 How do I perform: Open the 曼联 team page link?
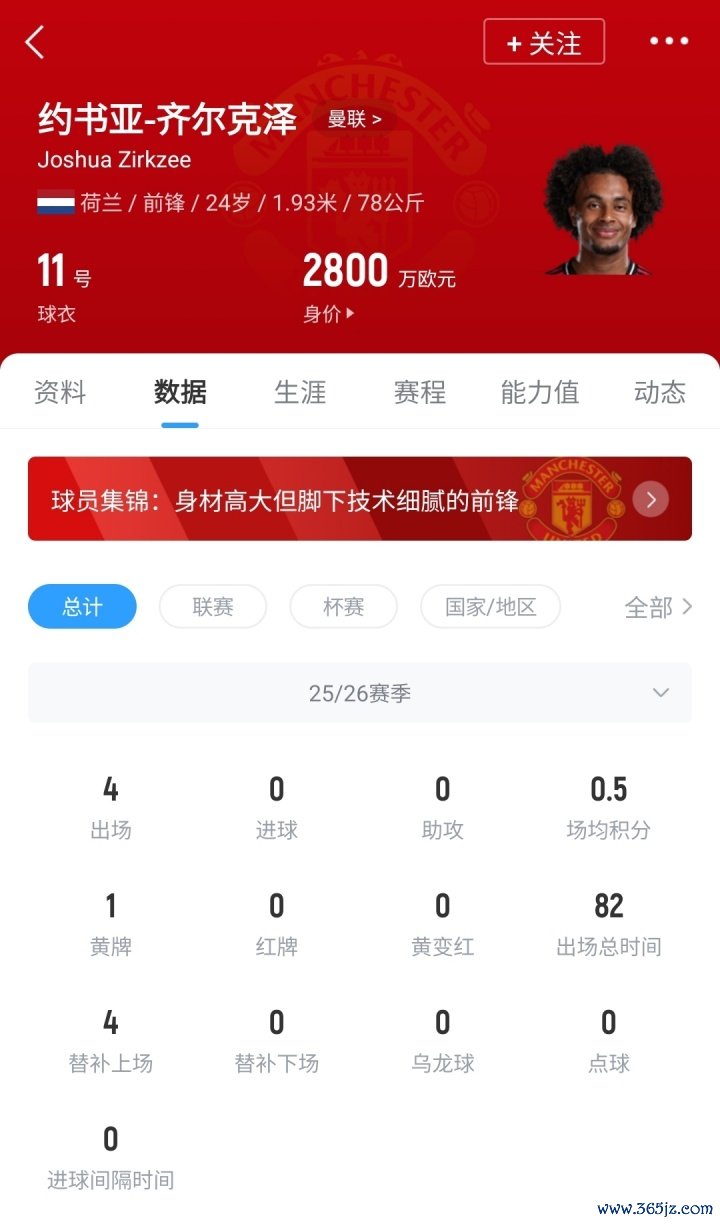tap(355, 119)
